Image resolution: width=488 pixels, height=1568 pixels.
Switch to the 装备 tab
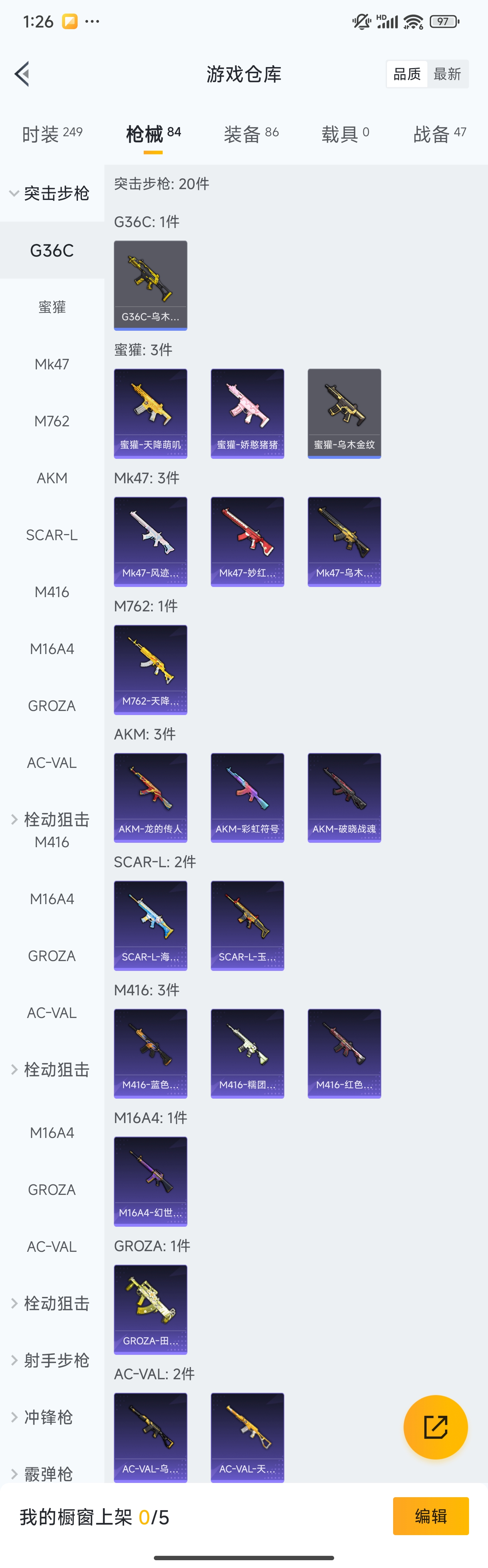(251, 133)
